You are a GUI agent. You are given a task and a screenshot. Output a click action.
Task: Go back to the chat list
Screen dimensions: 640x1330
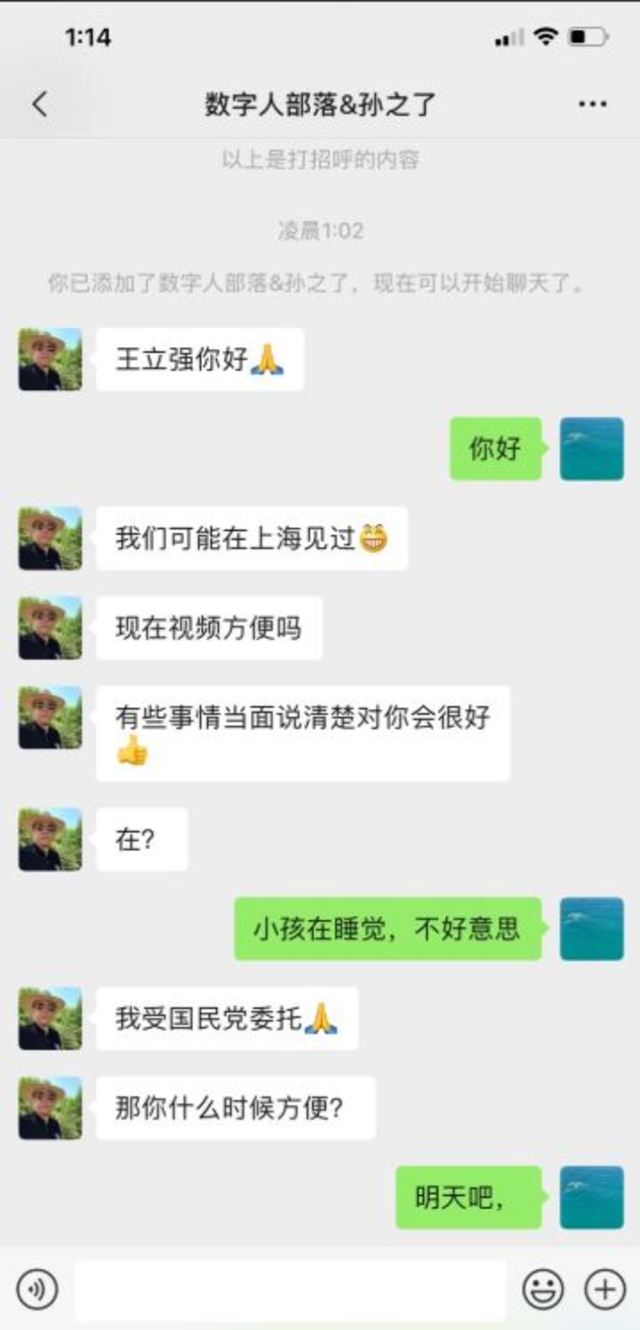(x=40, y=104)
